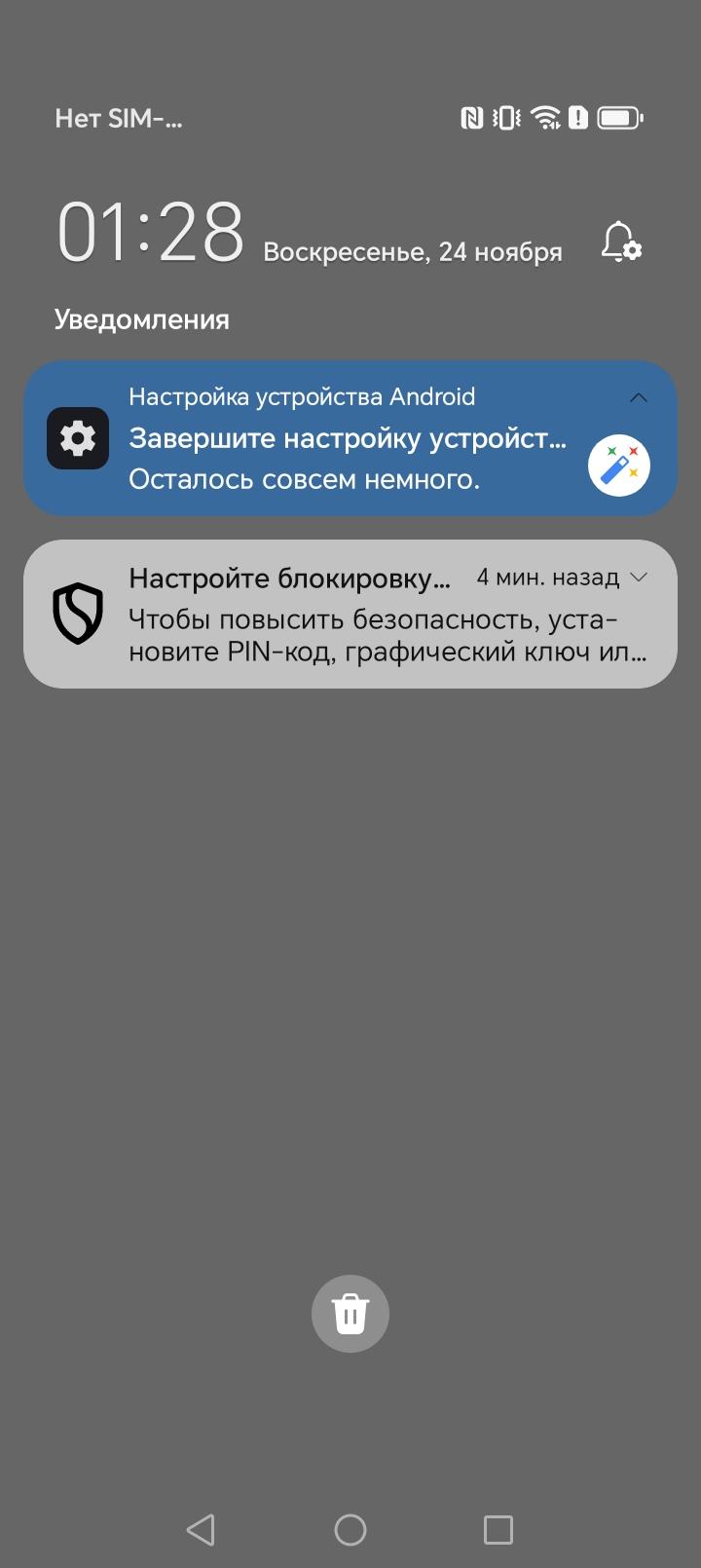Open notification settings bell with gear
The image size is (701, 1568).
tap(621, 243)
